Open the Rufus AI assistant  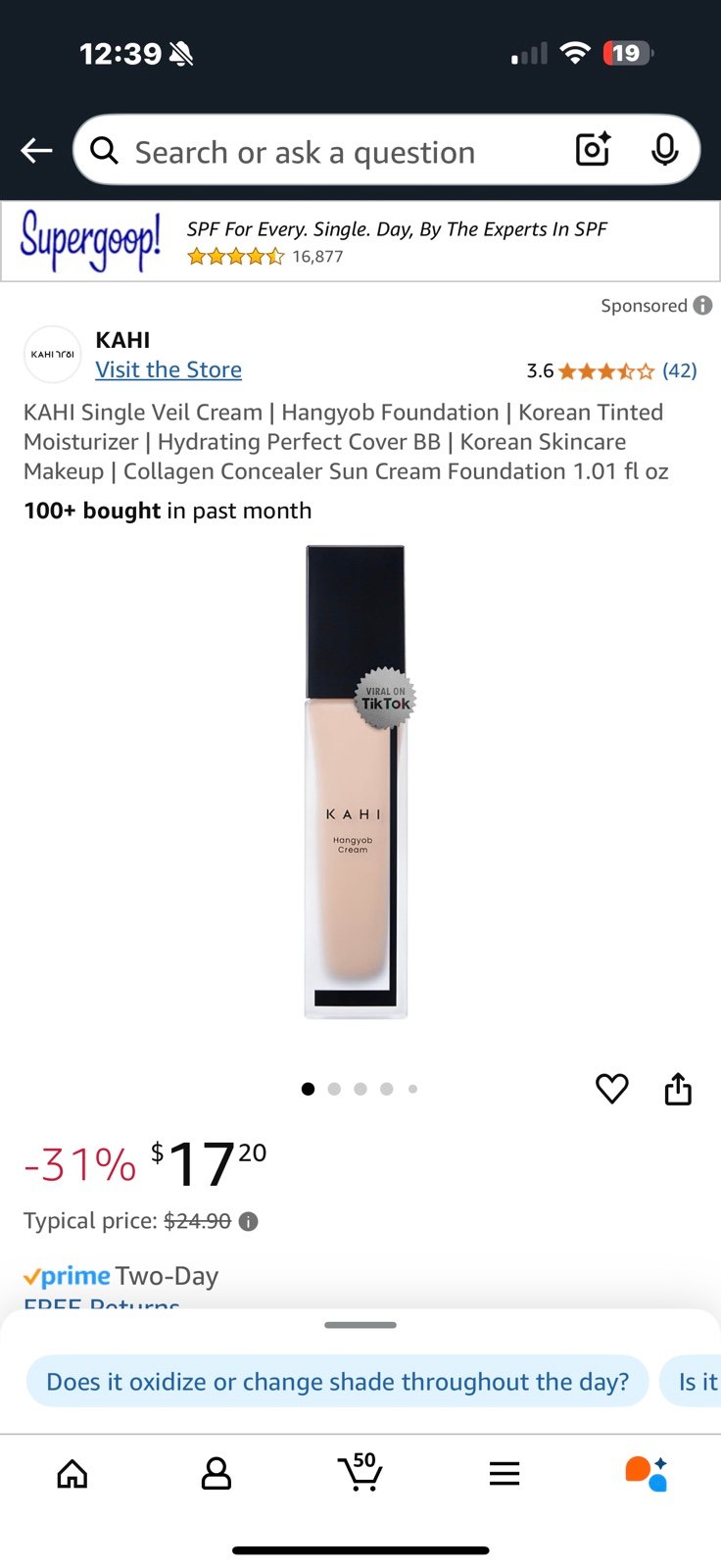[647, 1474]
